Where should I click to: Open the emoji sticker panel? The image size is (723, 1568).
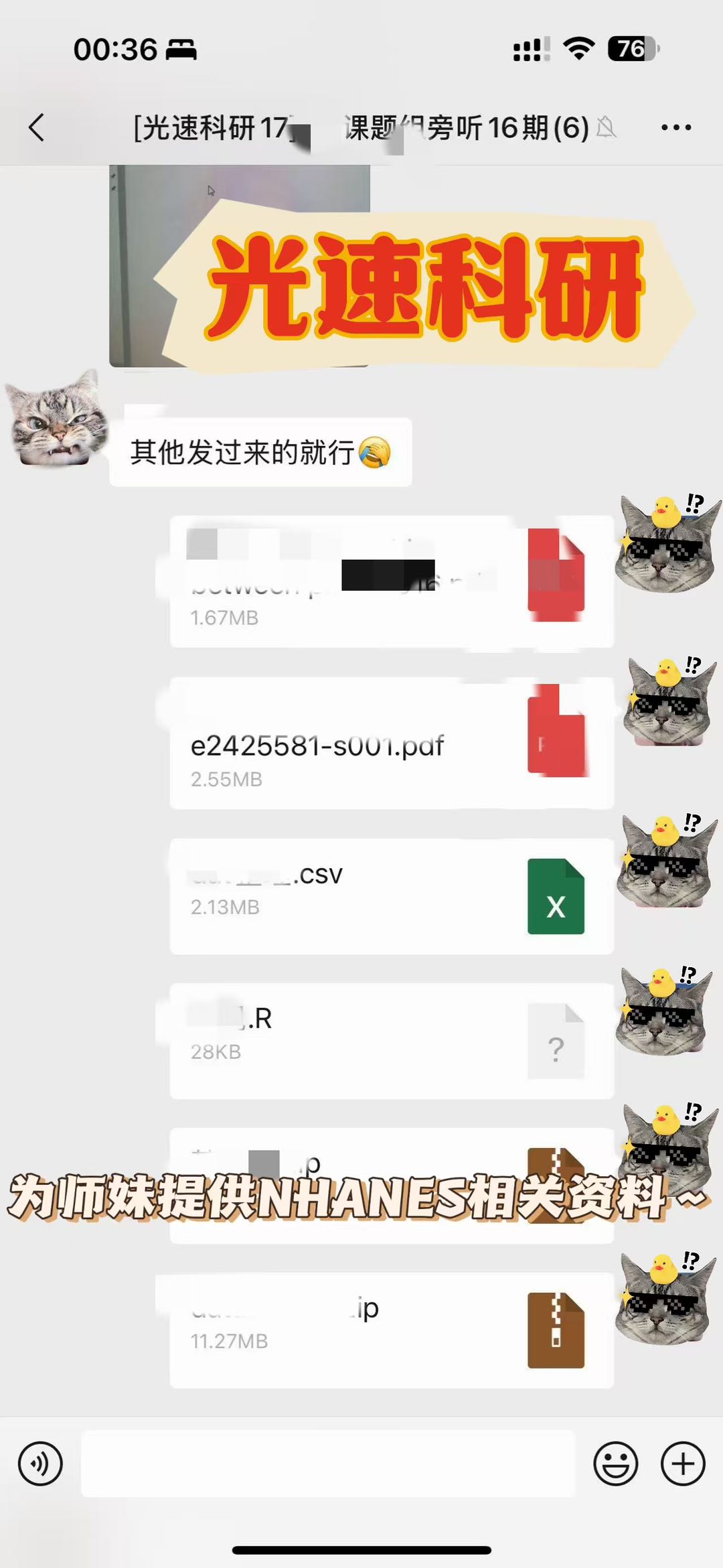615,1464
